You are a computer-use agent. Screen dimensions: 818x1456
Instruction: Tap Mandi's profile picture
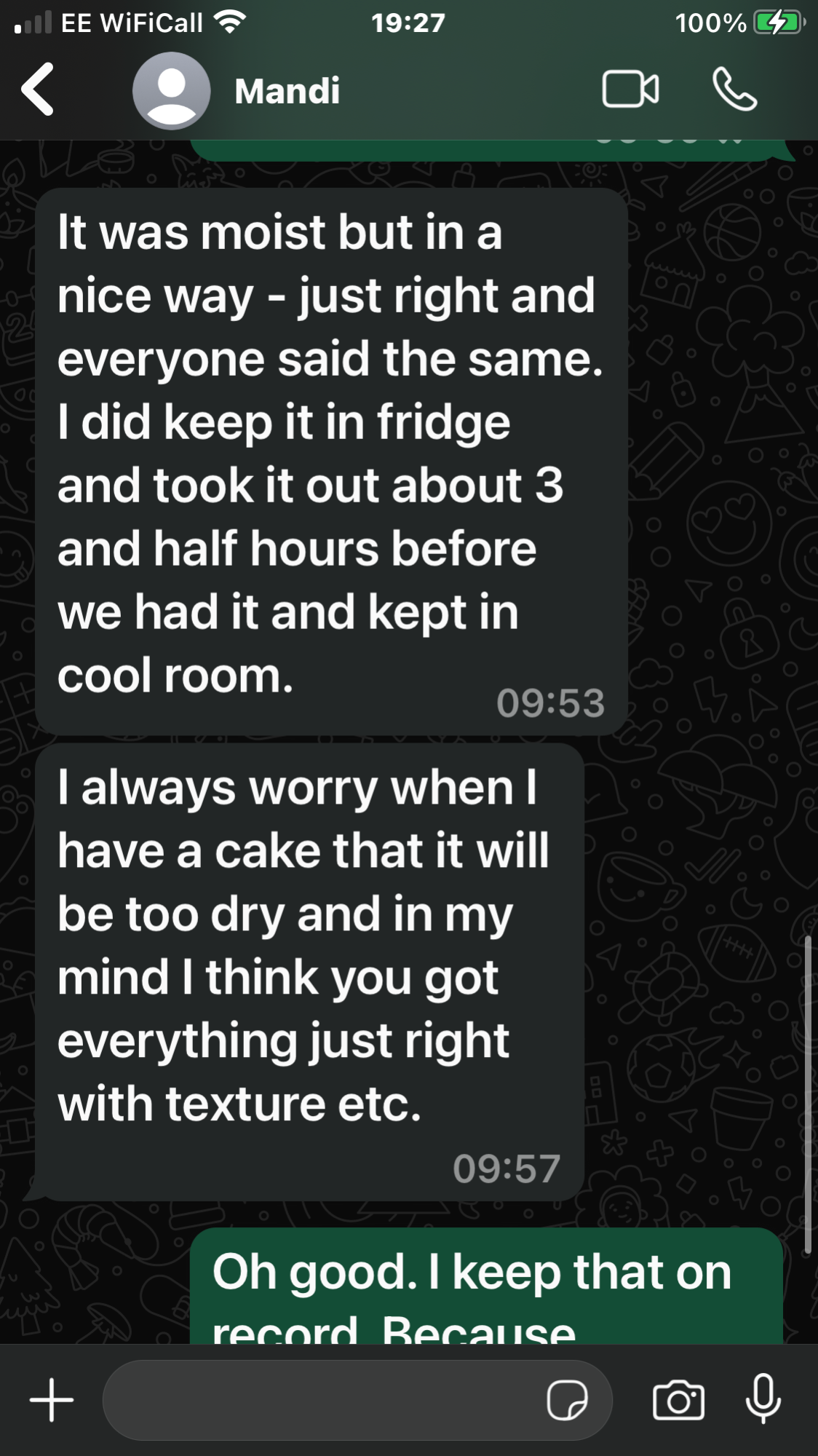point(171,90)
